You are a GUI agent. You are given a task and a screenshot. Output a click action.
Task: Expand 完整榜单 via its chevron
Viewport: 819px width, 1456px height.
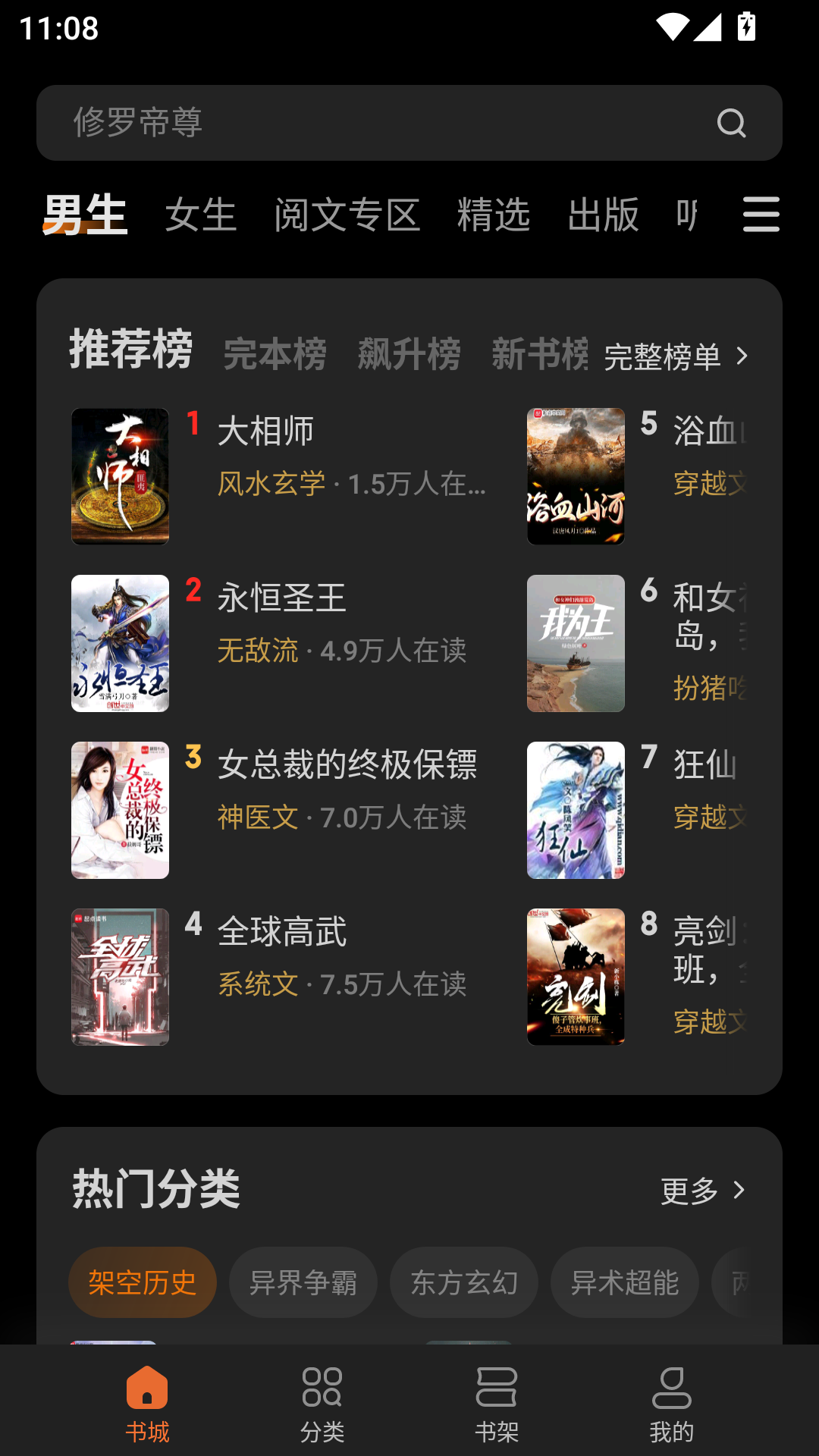pos(742,354)
